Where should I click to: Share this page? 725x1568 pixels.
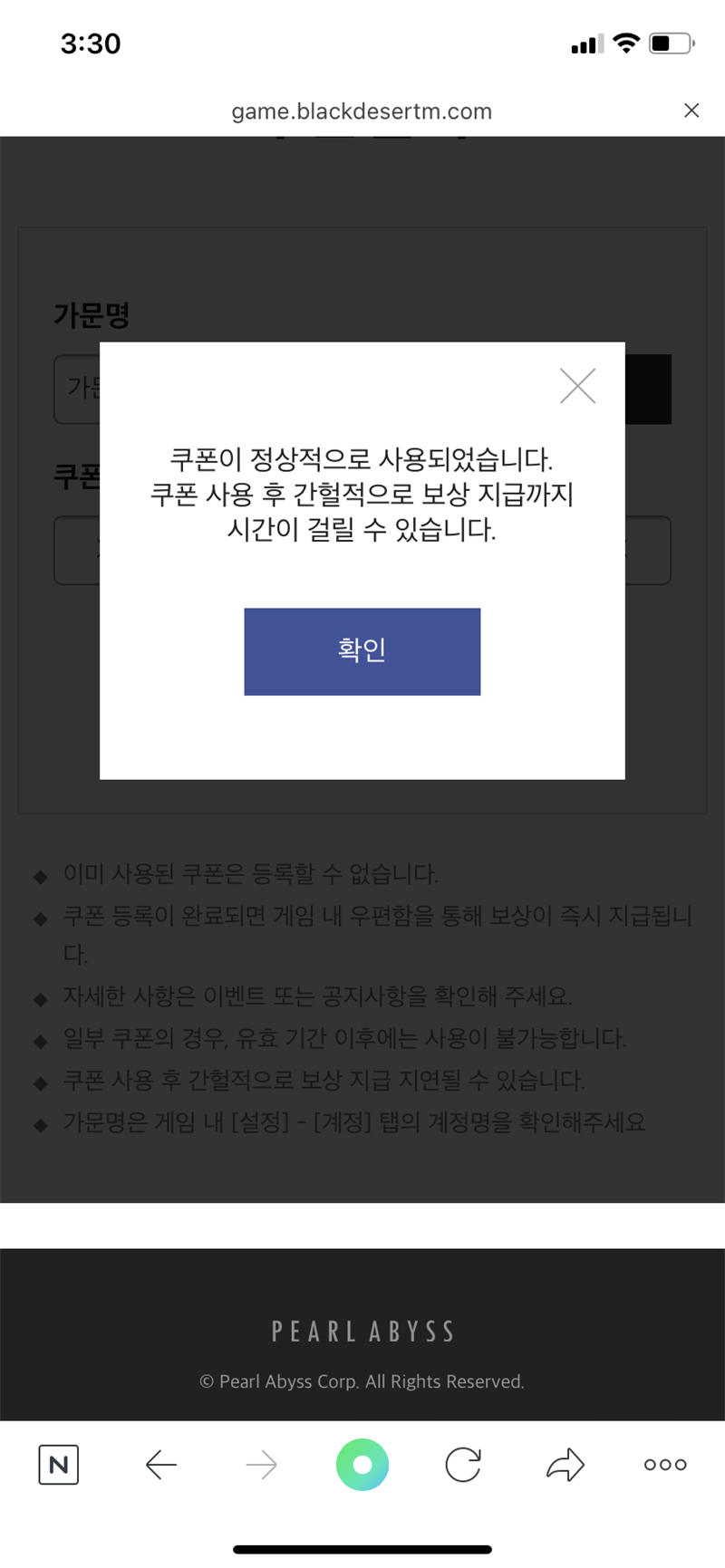[x=565, y=1465]
